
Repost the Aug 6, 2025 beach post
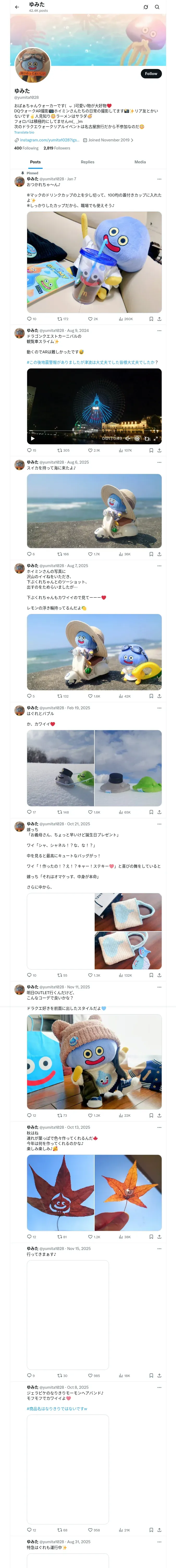63,554
